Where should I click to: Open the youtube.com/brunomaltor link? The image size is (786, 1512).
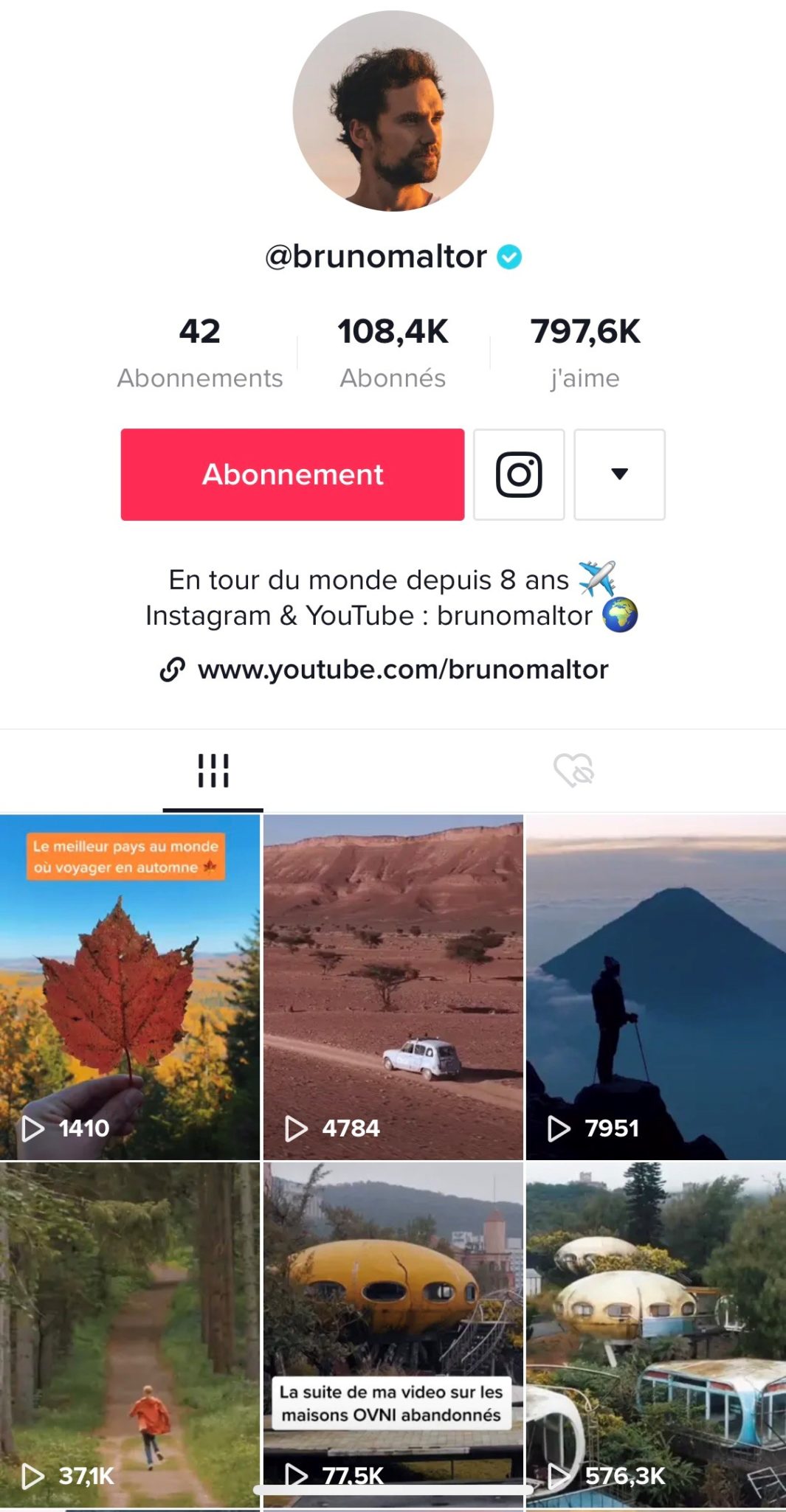click(x=402, y=670)
